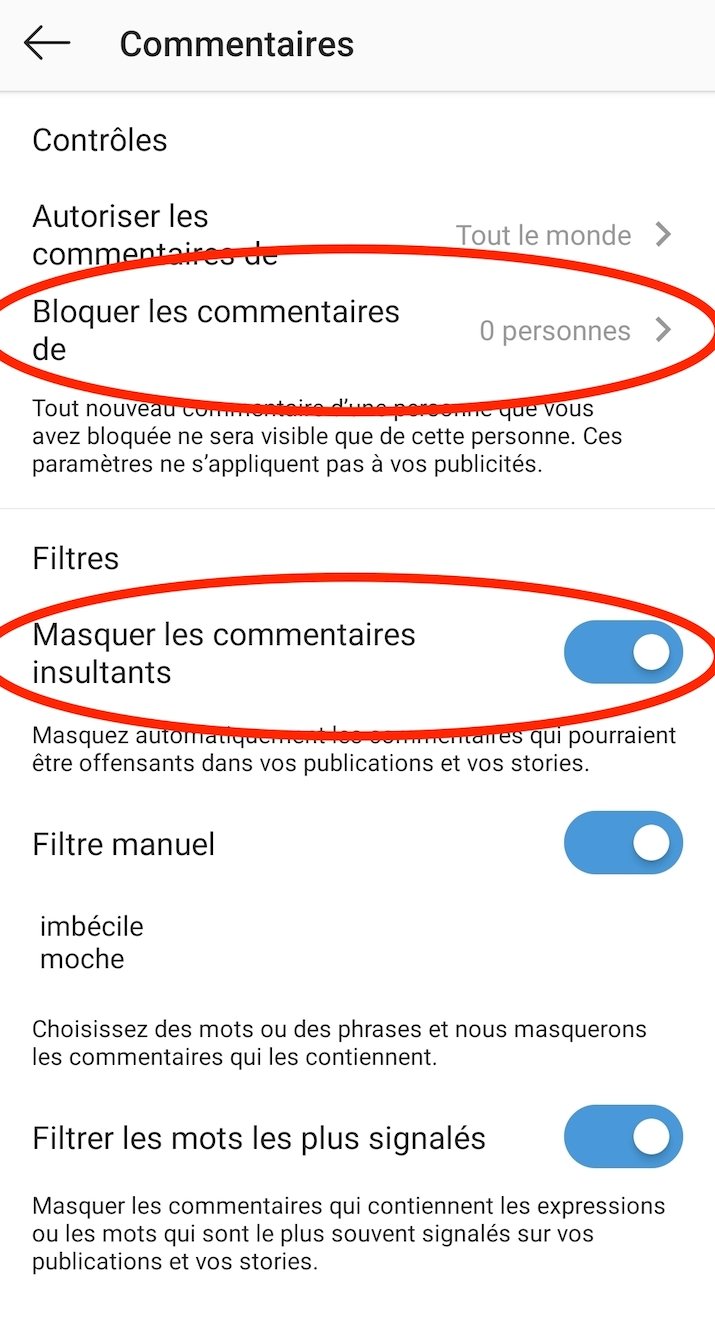Open "Autoriser les commentaires de" setting

pyautogui.click(x=357, y=235)
